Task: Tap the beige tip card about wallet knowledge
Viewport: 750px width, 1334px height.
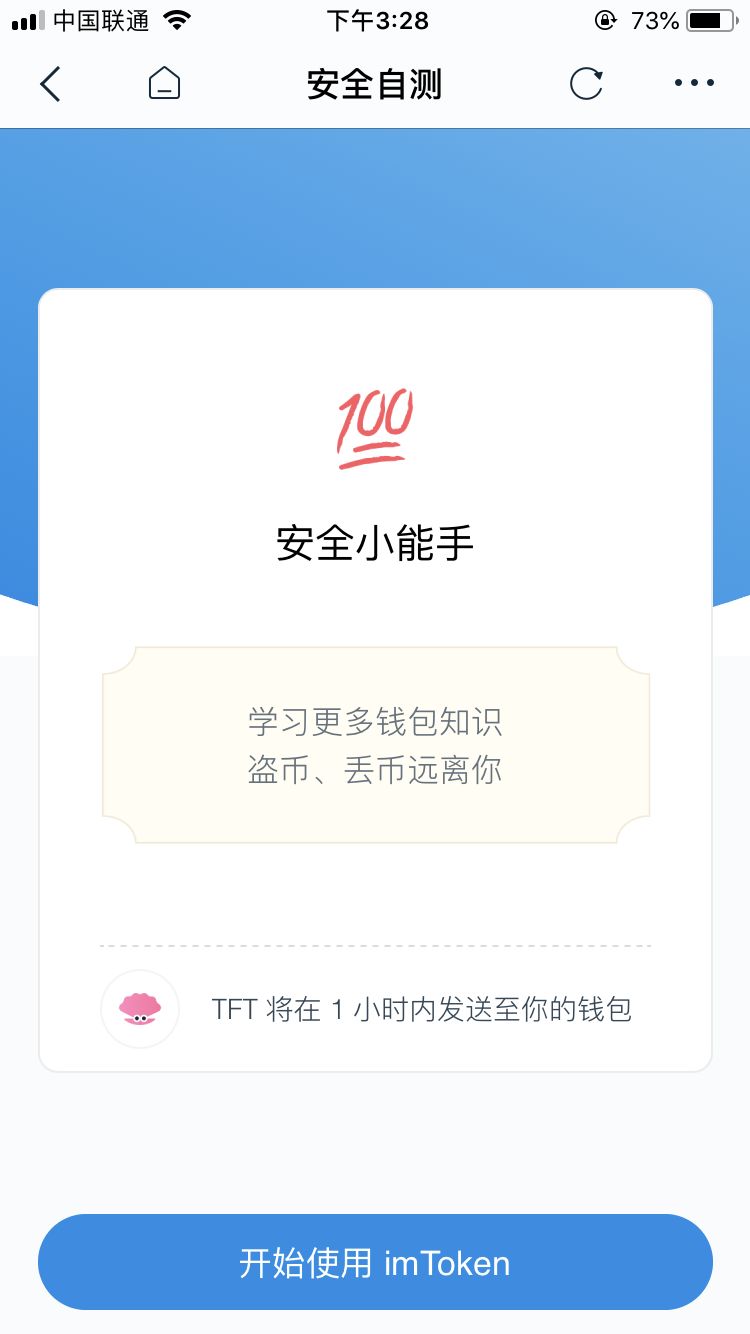Action: 375,746
